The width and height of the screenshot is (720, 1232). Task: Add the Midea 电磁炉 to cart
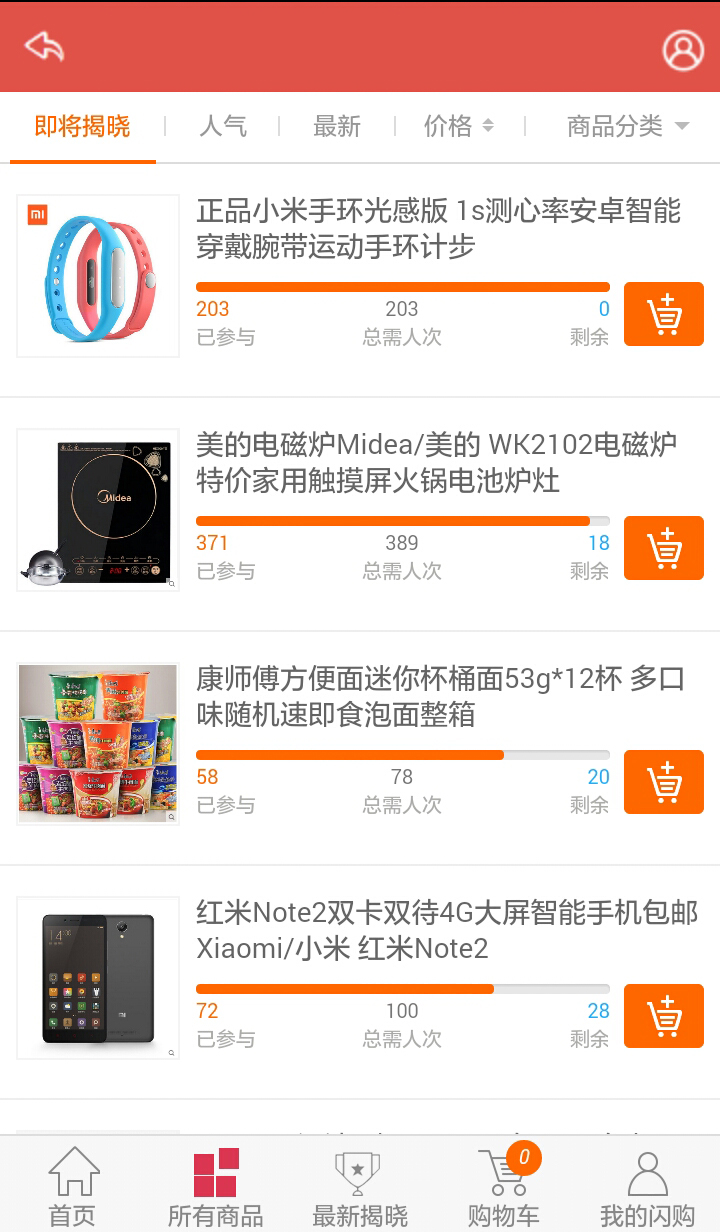tap(663, 548)
